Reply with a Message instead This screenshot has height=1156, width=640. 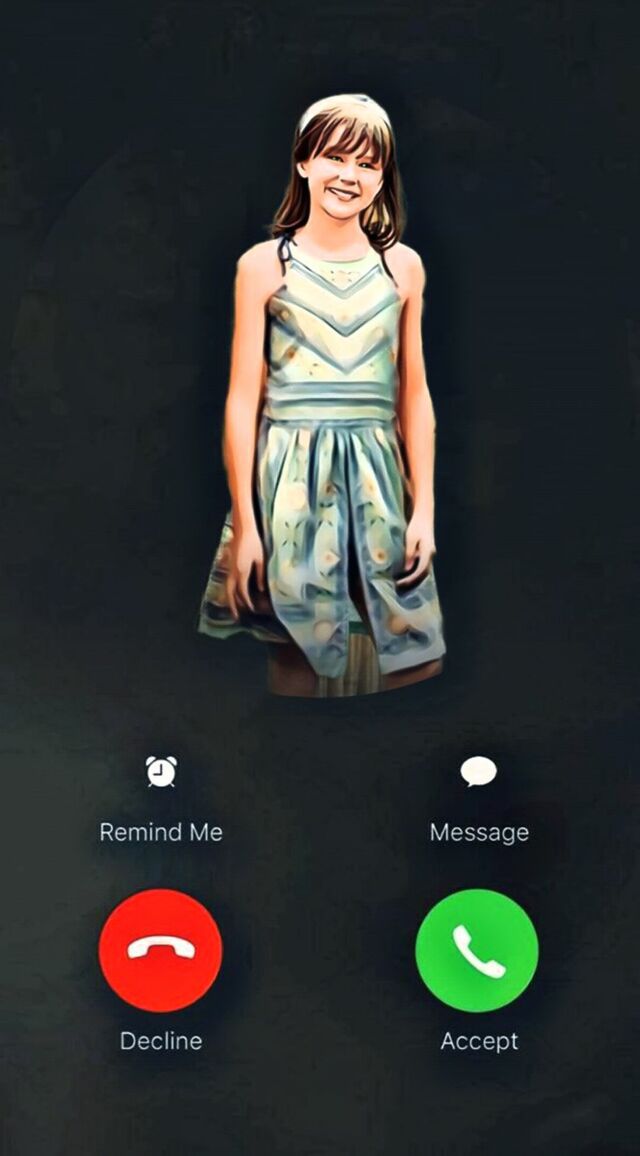tap(478, 772)
